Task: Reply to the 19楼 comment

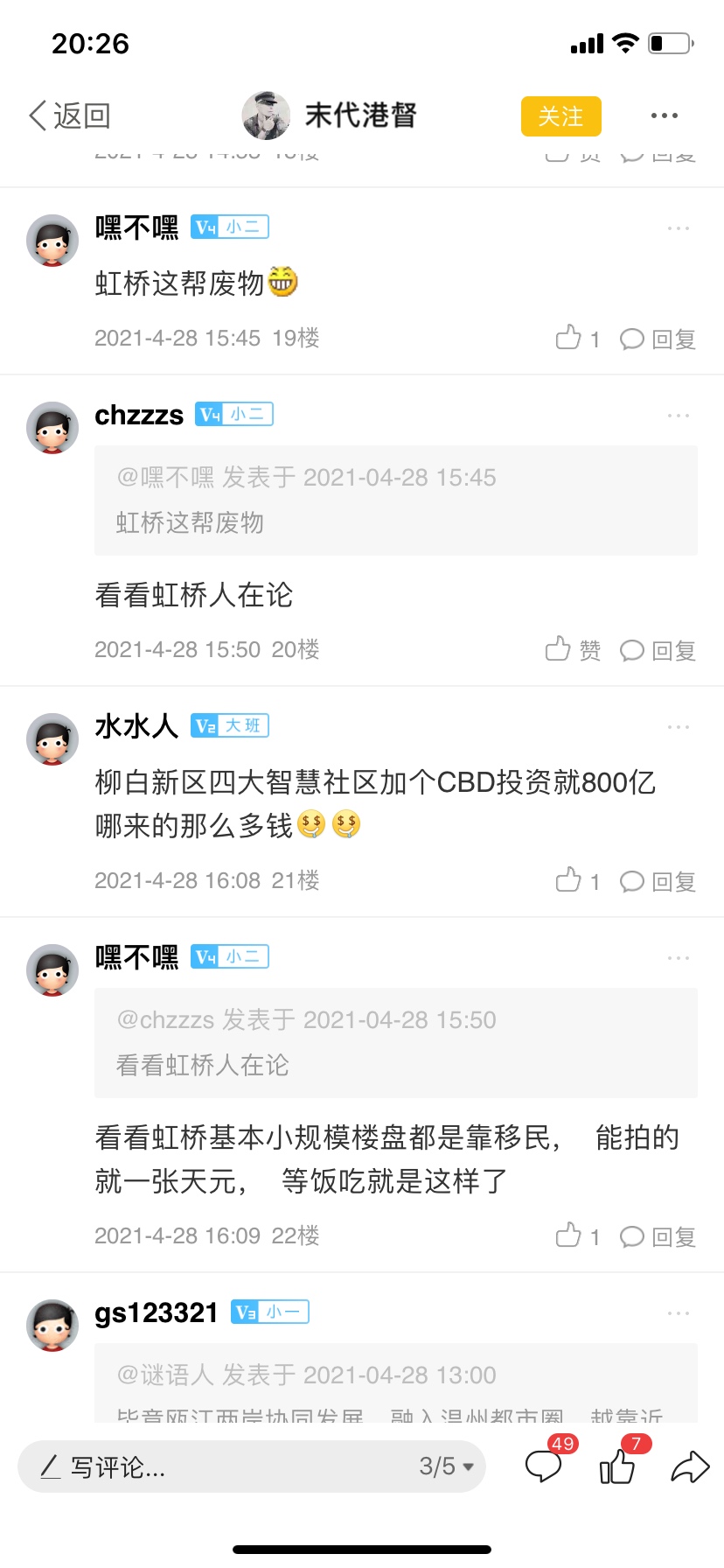Action: pyautogui.click(x=658, y=339)
